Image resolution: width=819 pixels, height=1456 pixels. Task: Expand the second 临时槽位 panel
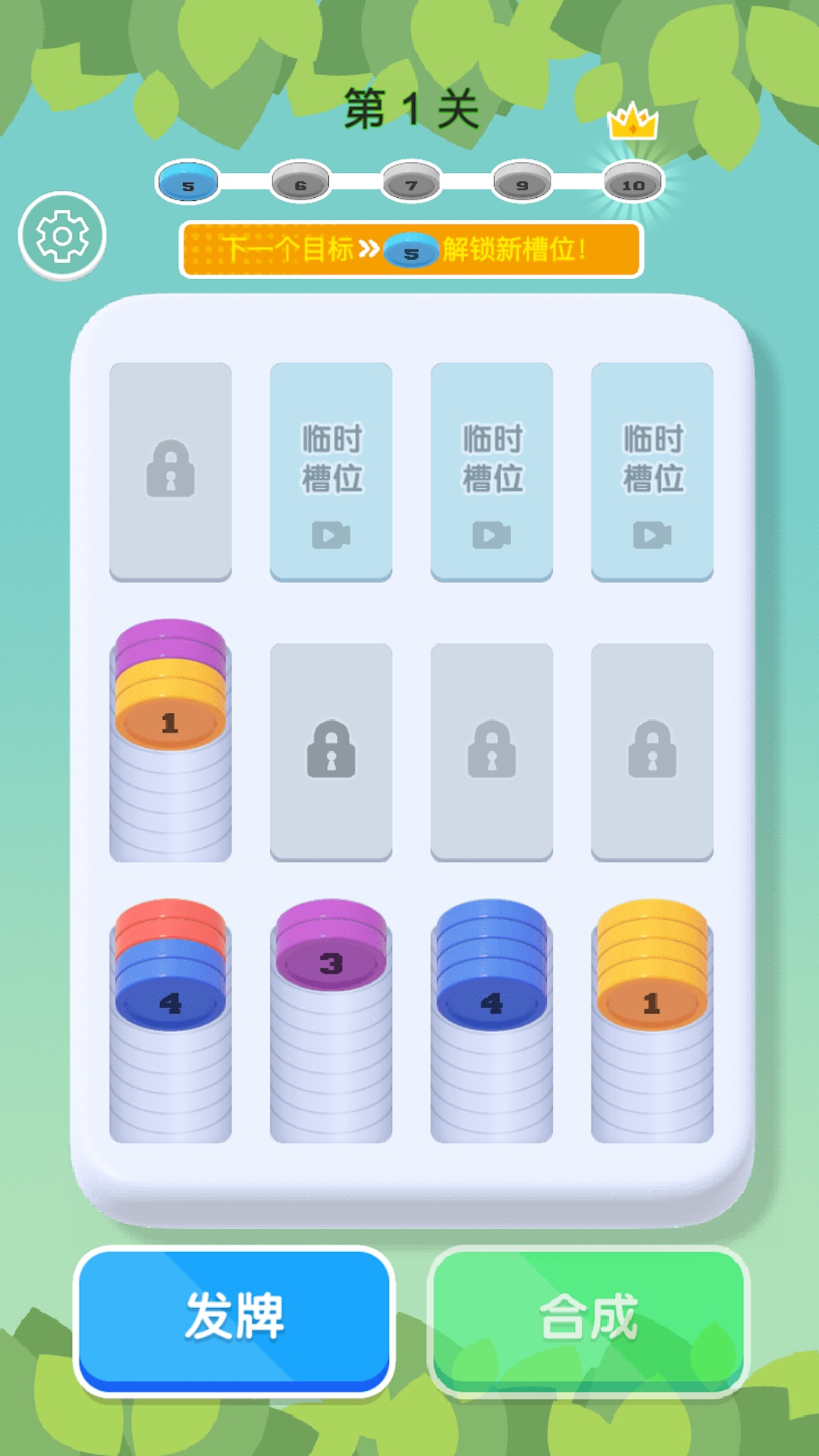click(x=491, y=470)
